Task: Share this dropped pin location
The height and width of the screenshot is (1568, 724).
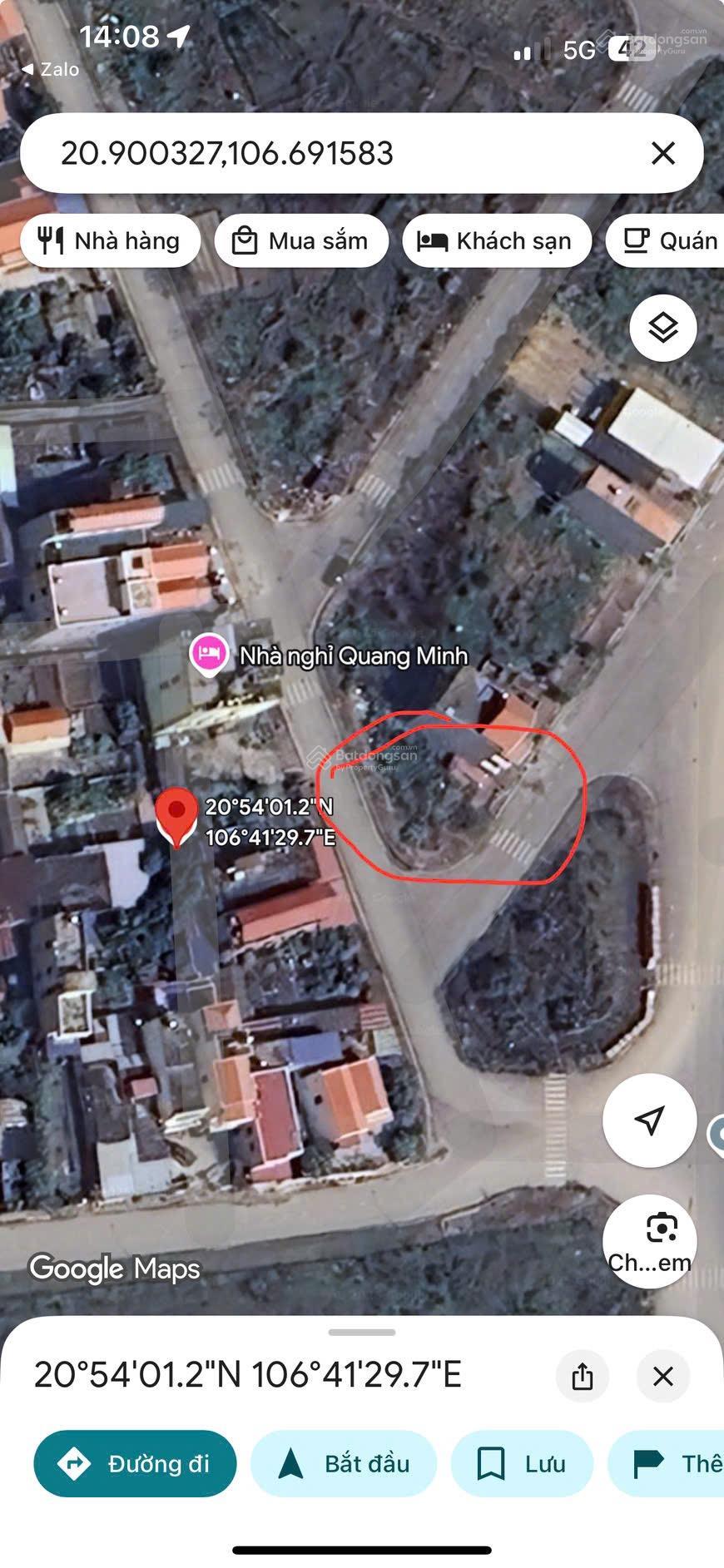Action: (583, 1376)
